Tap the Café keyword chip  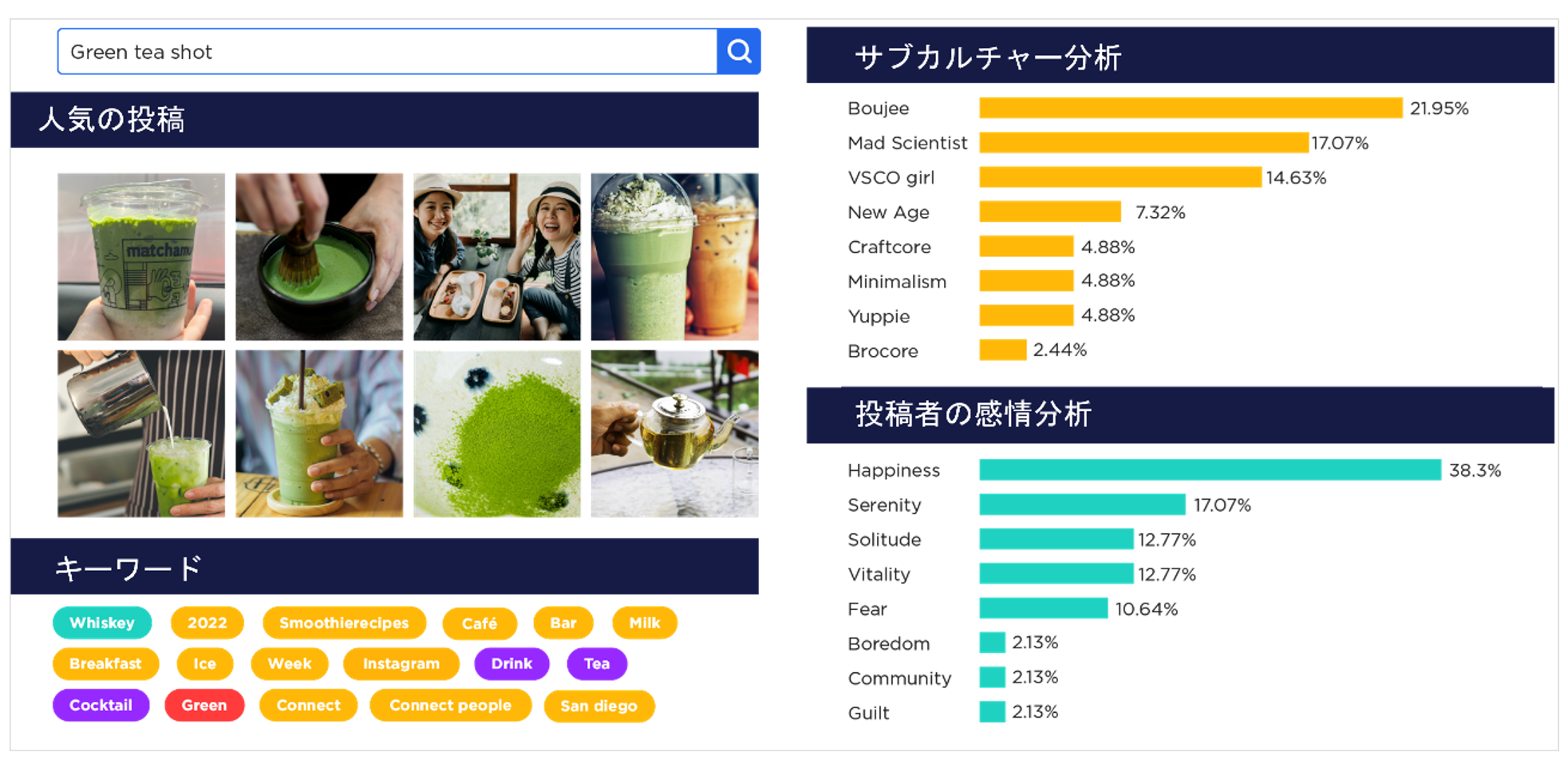point(480,624)
